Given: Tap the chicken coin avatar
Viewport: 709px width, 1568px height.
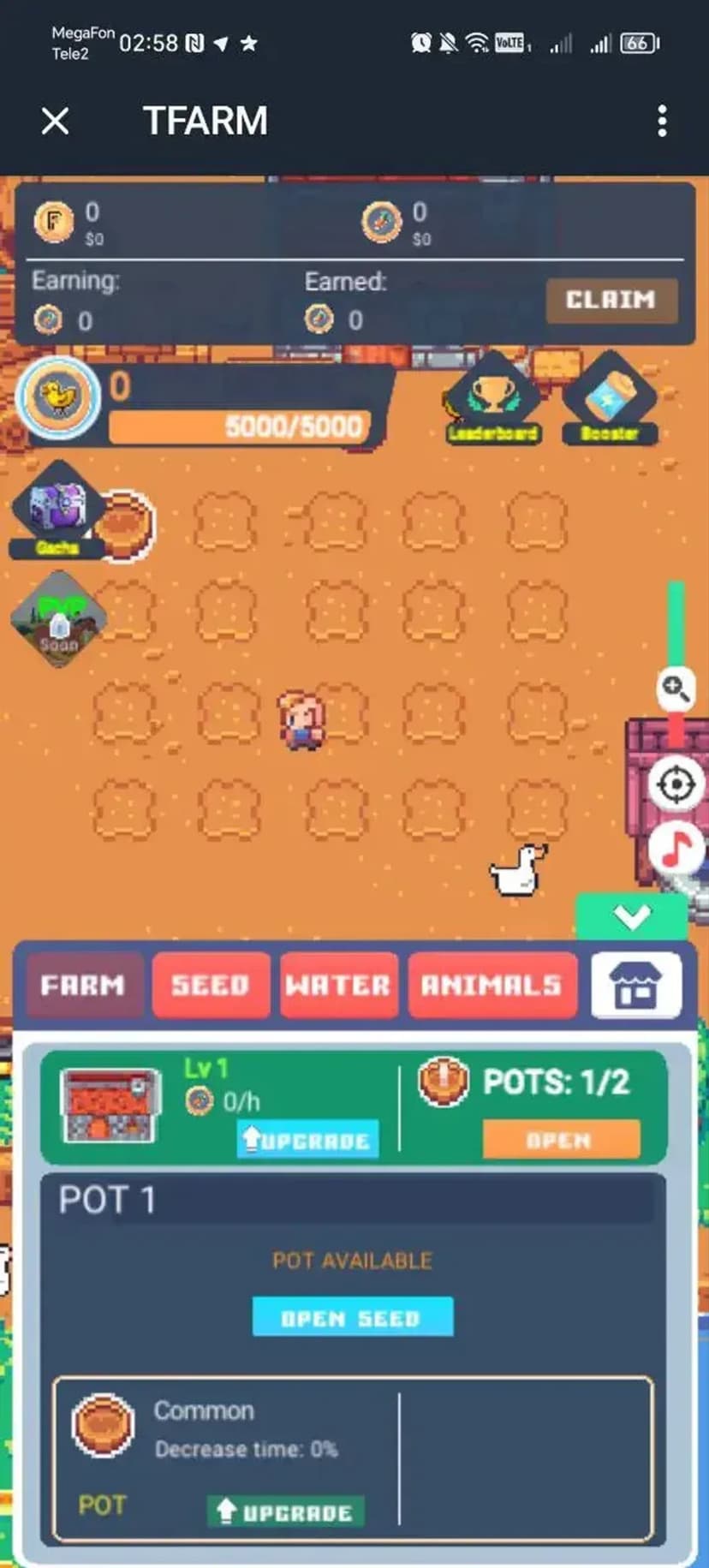Looking at the screenshot, I should coord(58,398).
